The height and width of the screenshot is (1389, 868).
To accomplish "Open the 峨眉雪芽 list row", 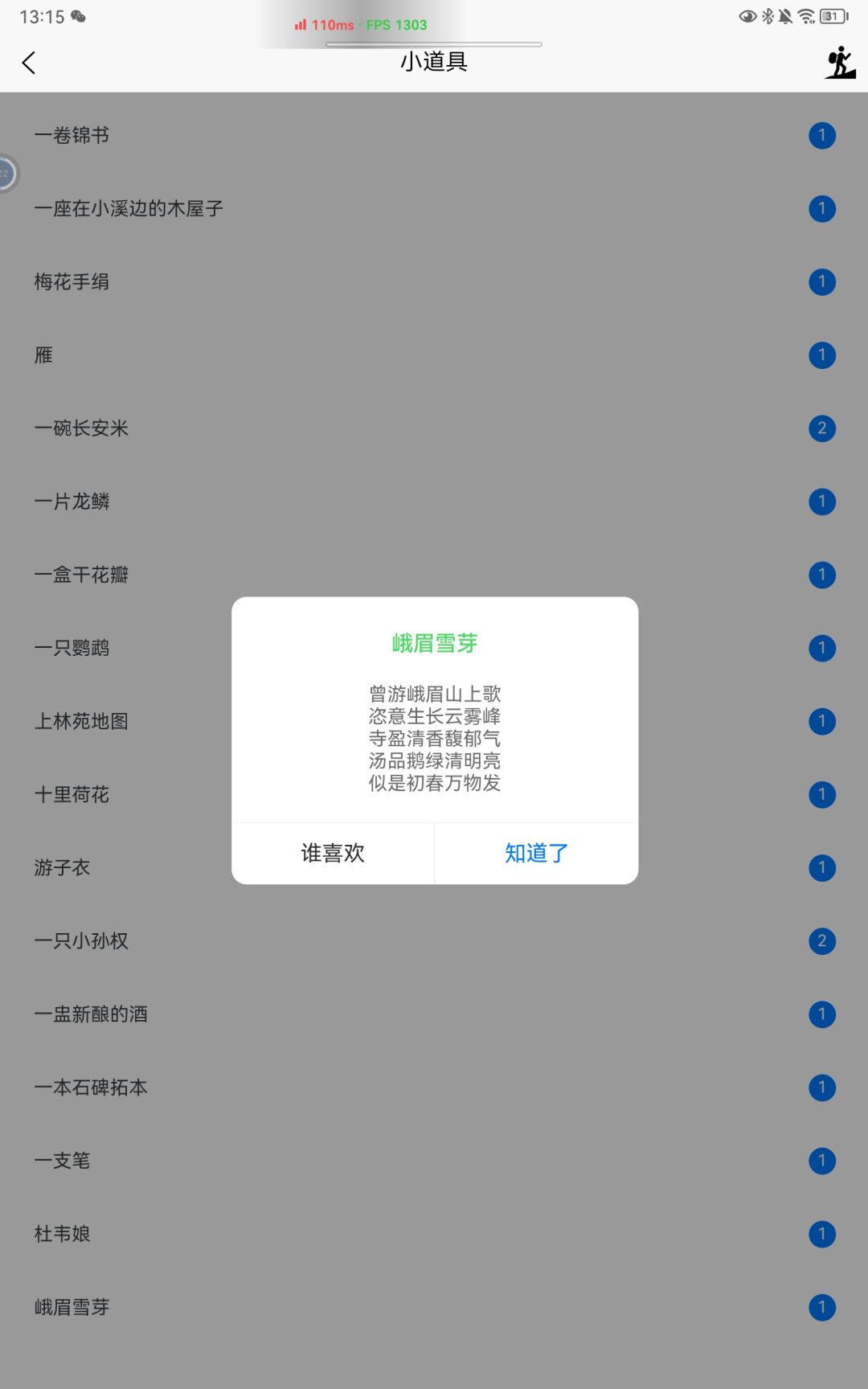I will point(434,1307).
